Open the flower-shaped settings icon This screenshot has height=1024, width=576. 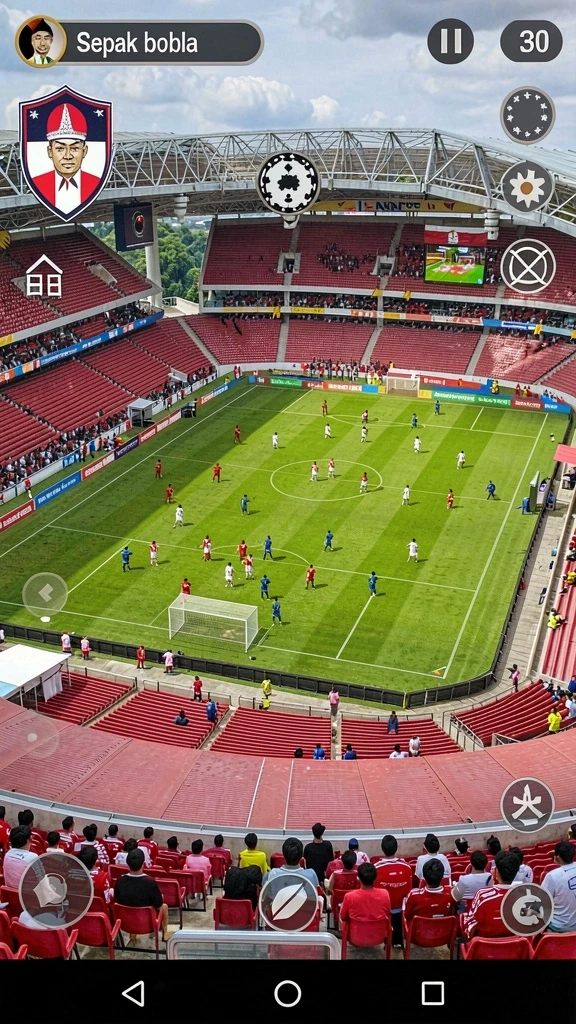pos(528,187)
